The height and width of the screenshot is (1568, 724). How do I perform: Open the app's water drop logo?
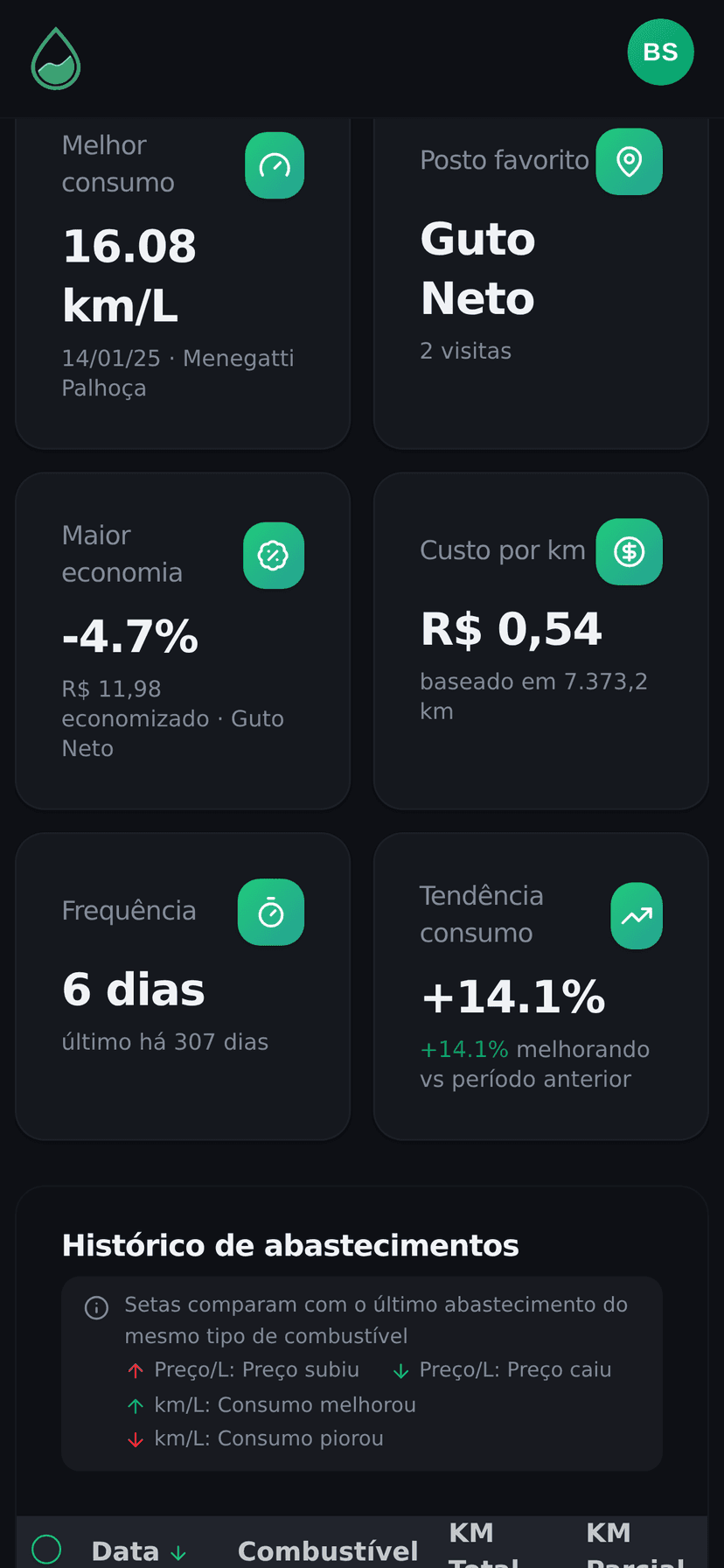[55, 58]
